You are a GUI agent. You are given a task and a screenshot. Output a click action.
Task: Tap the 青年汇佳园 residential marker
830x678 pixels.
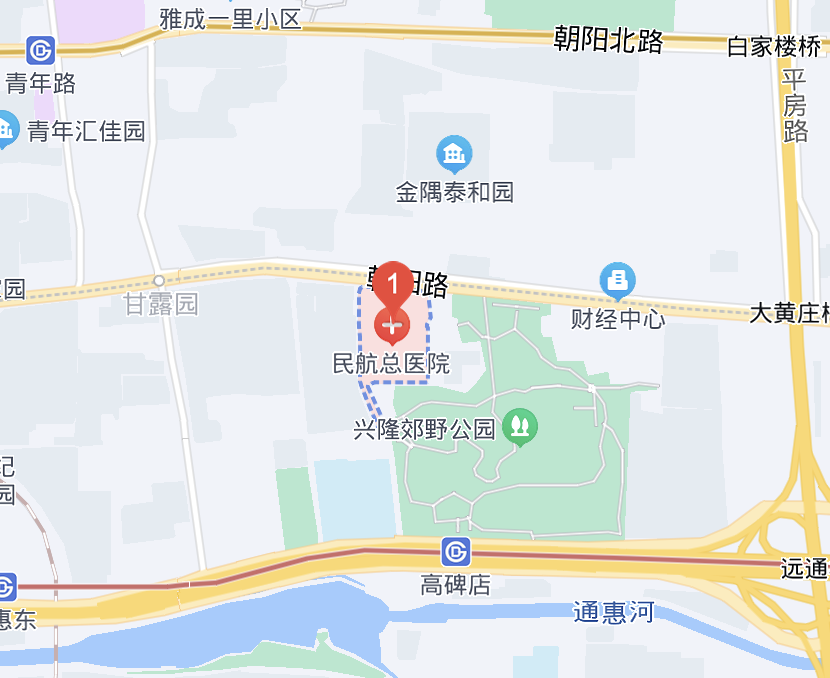pos(6,129)
